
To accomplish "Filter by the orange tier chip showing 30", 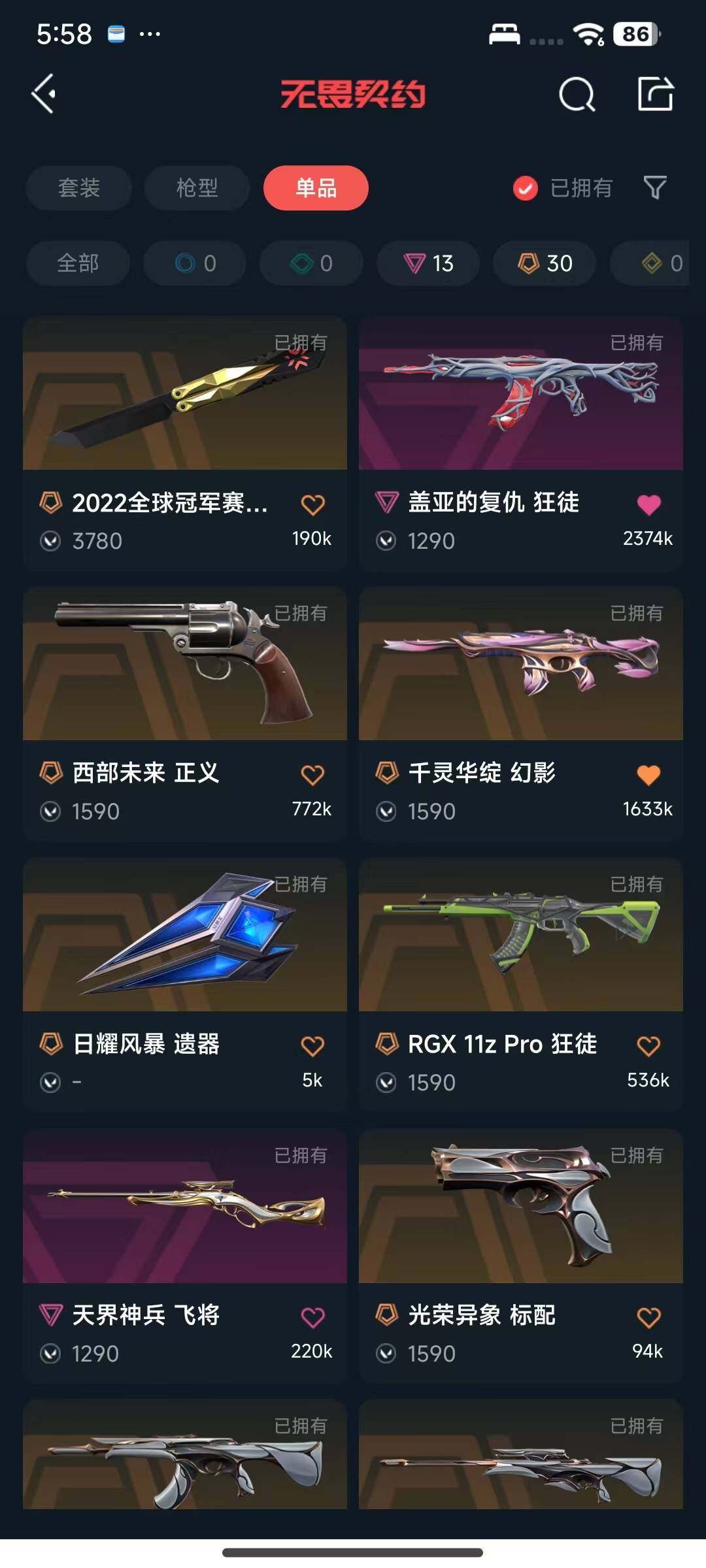I will 545,263.
